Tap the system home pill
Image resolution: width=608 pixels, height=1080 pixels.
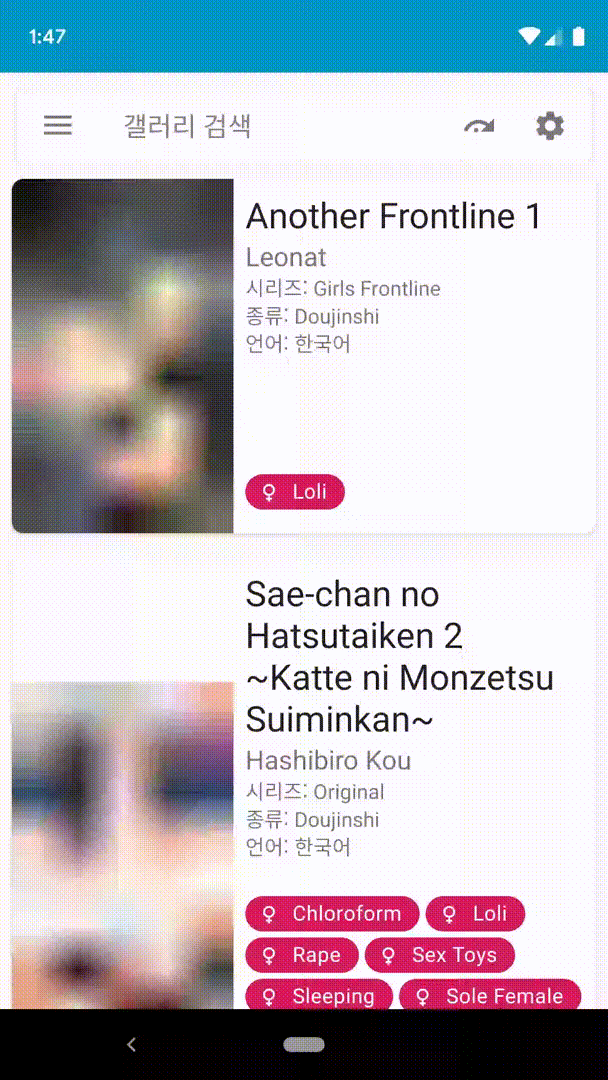click(304, 1044)
